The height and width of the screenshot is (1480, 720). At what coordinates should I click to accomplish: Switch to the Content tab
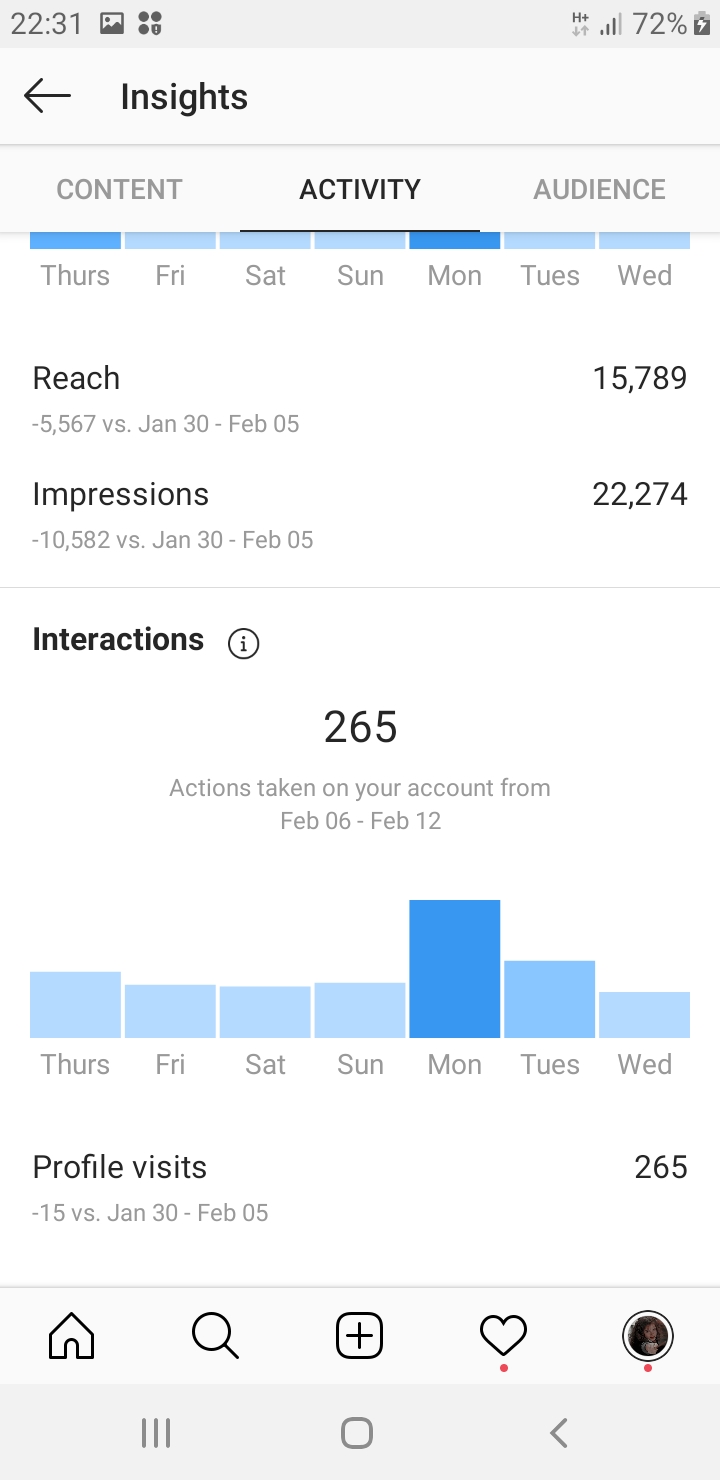point(119,189)
